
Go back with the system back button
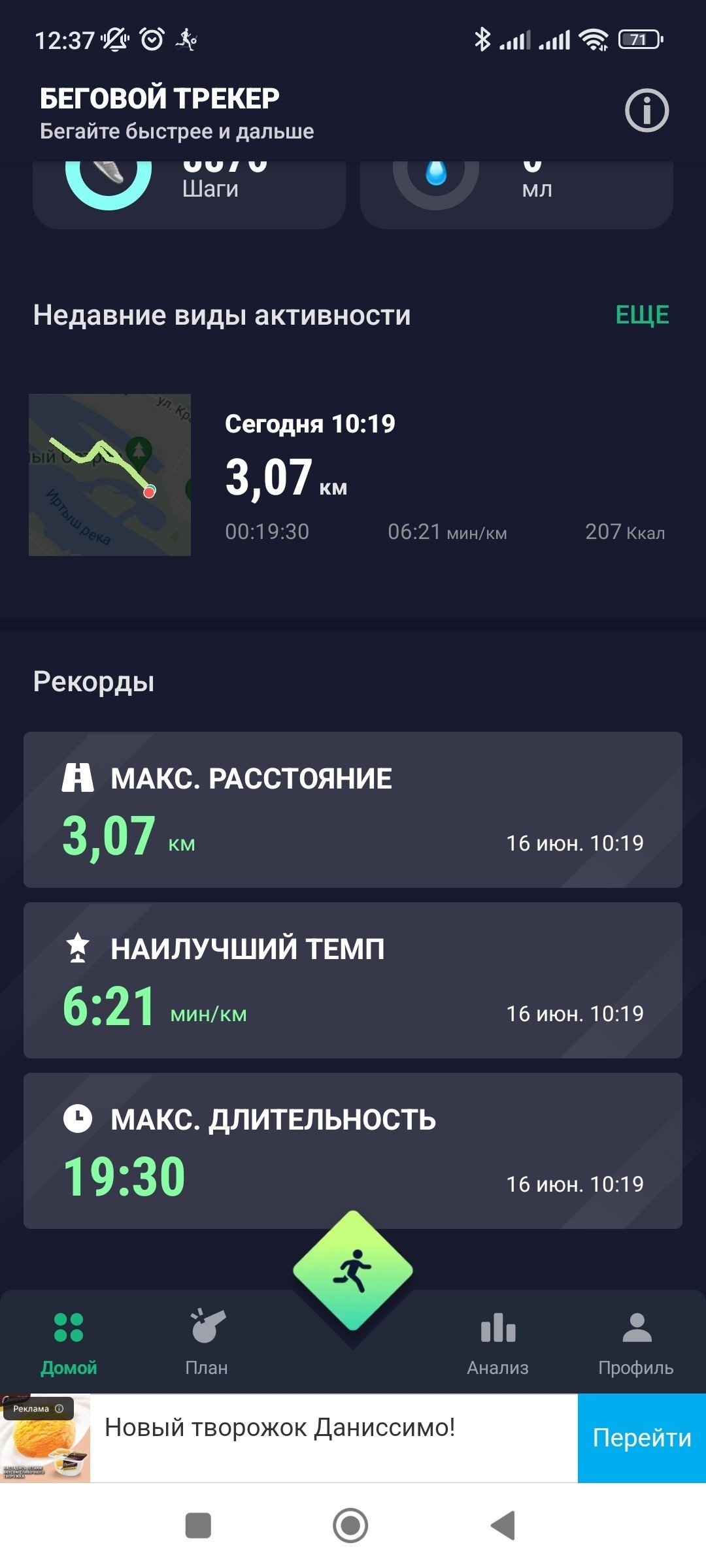[x=503, y=1526]
